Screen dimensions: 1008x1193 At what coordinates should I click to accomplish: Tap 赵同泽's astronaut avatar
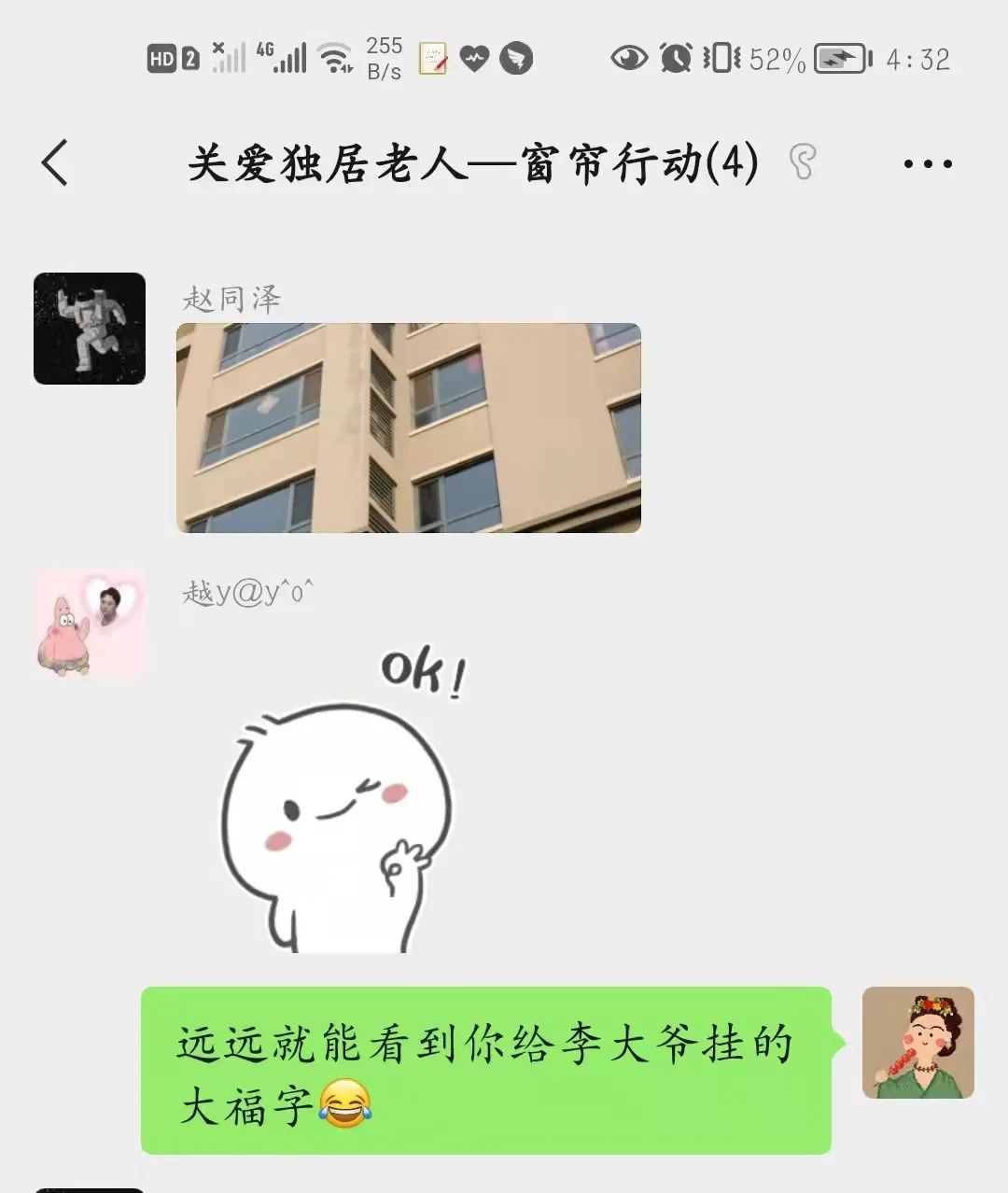pyautogui.click(x=90, y=329)
